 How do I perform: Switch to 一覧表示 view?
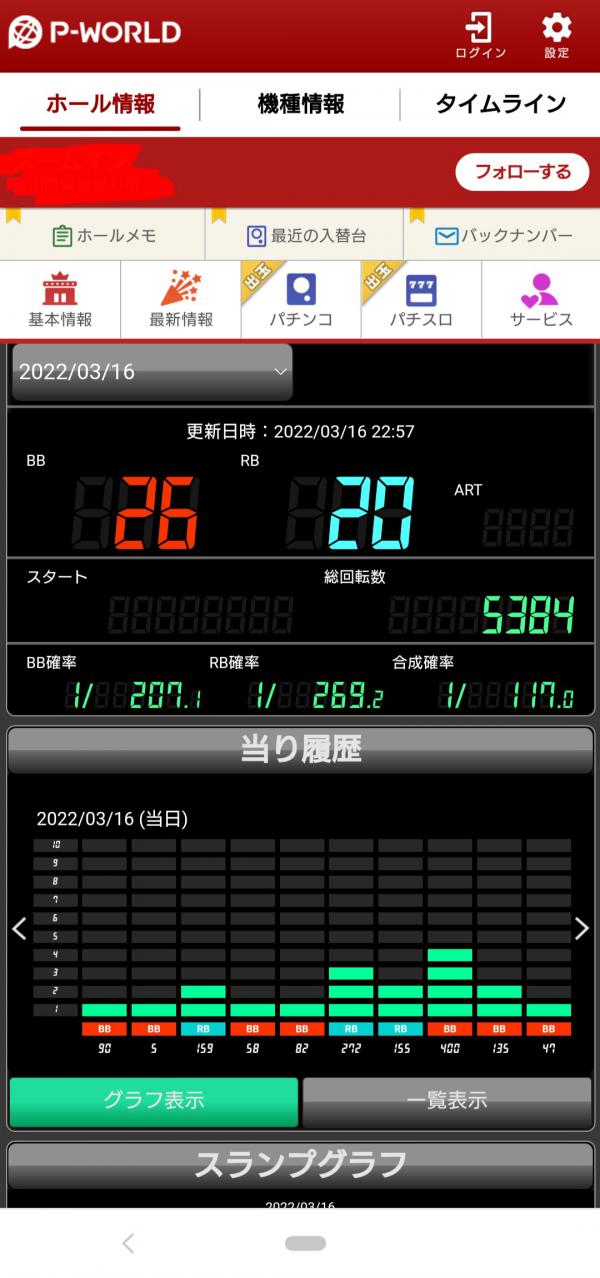point(447,1101)
